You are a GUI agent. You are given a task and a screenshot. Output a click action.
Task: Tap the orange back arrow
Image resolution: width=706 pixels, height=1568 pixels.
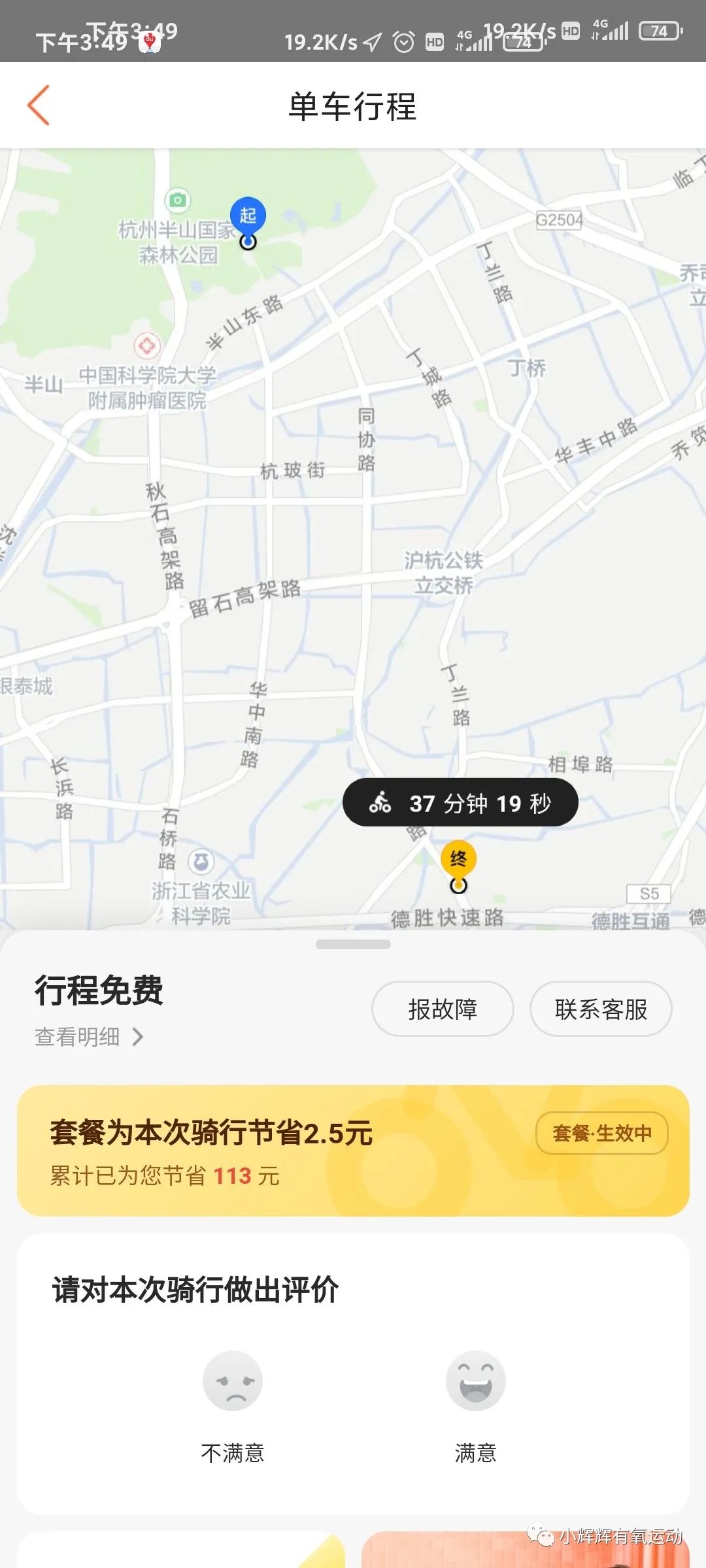click(39, 103)
